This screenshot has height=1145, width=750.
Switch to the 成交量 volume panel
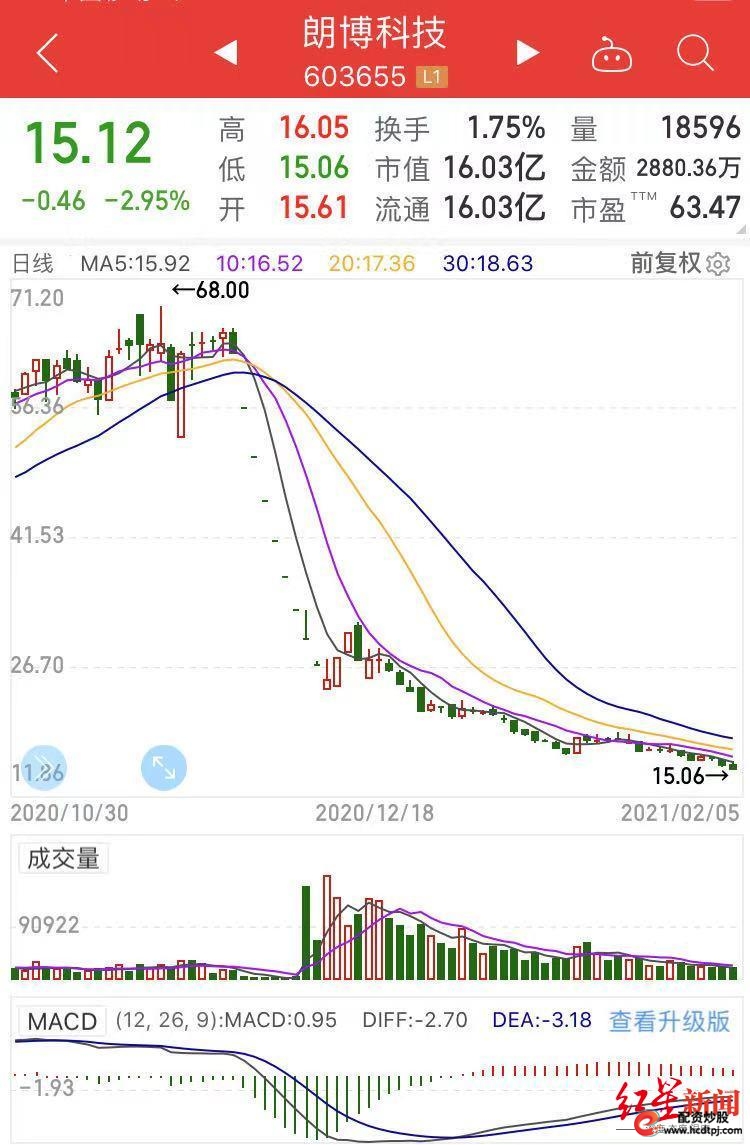click(62, 858)
